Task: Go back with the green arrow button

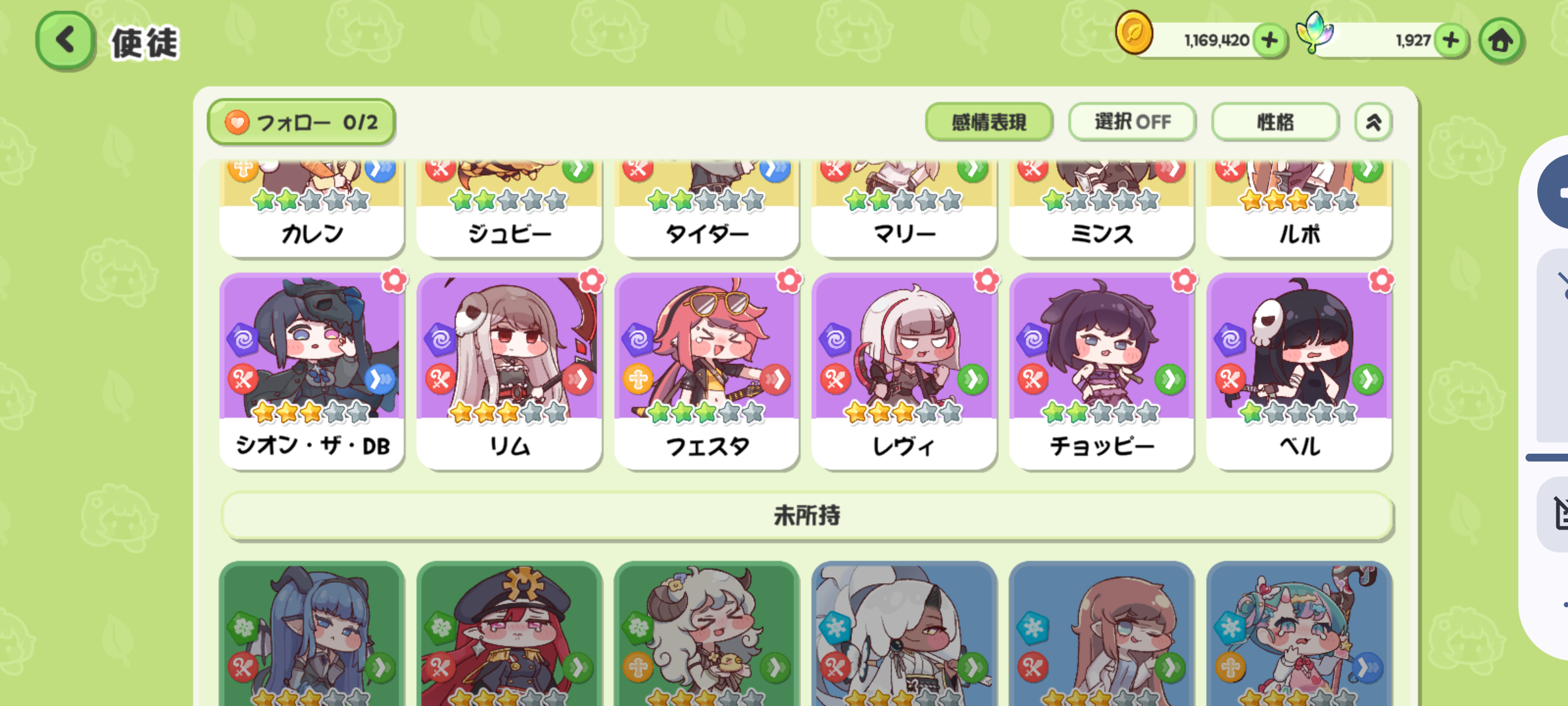Action: [x=65, y=41]
